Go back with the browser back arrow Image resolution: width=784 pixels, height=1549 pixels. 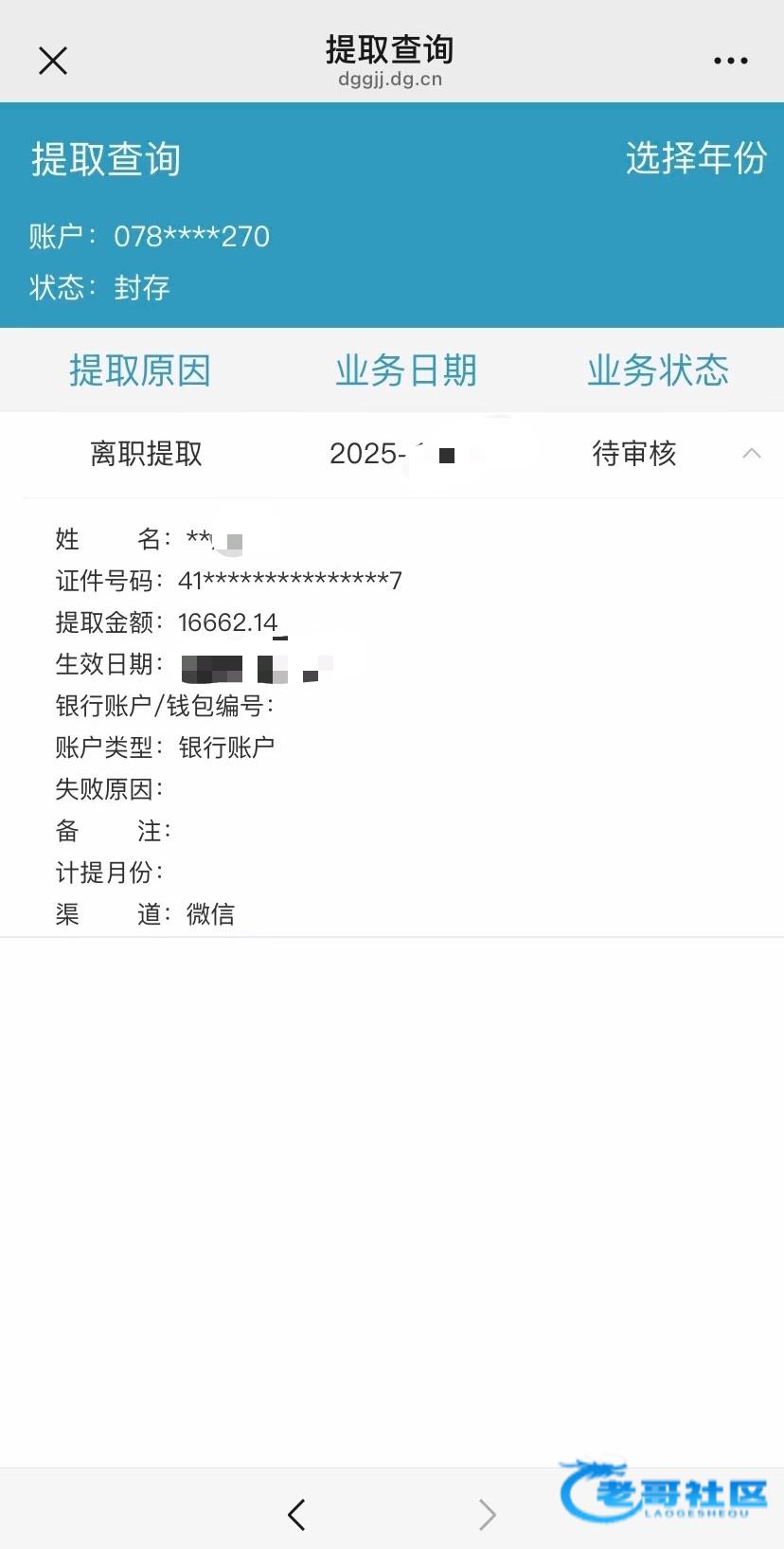(296, 1514)
